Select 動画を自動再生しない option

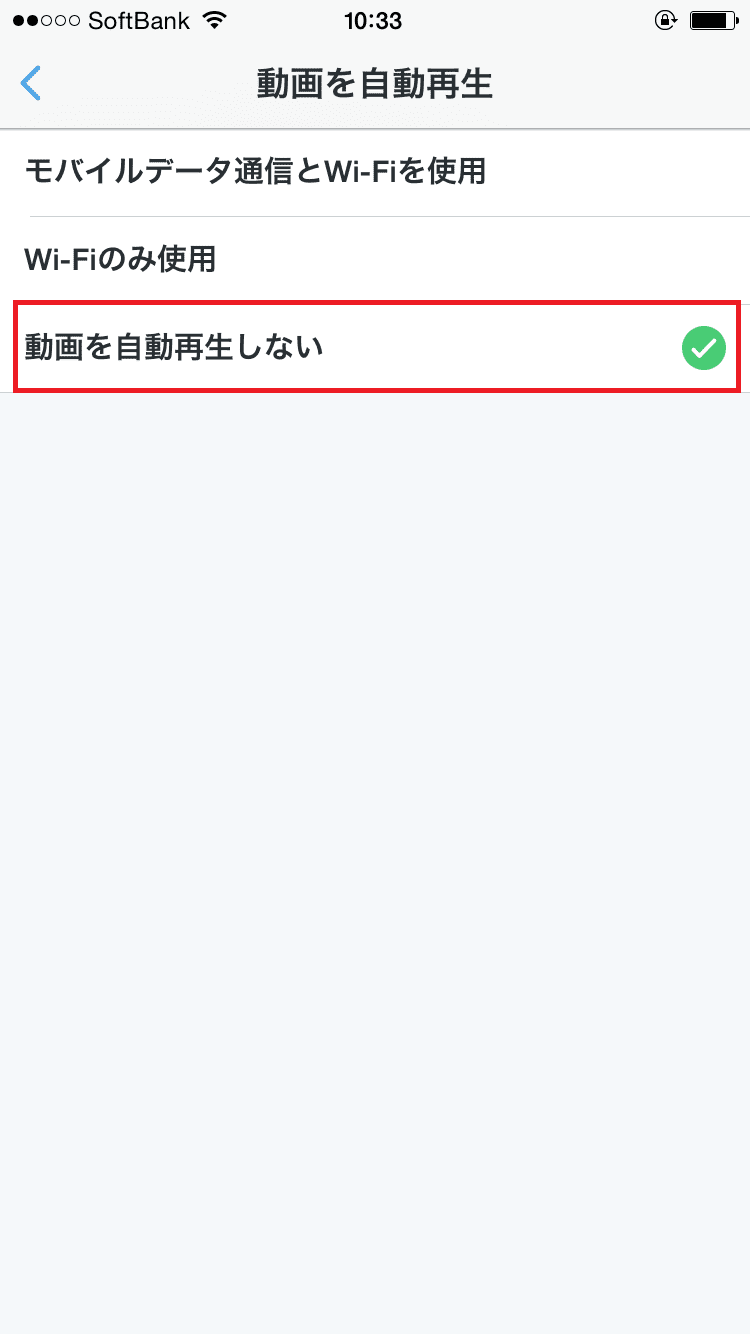[375, 347]
